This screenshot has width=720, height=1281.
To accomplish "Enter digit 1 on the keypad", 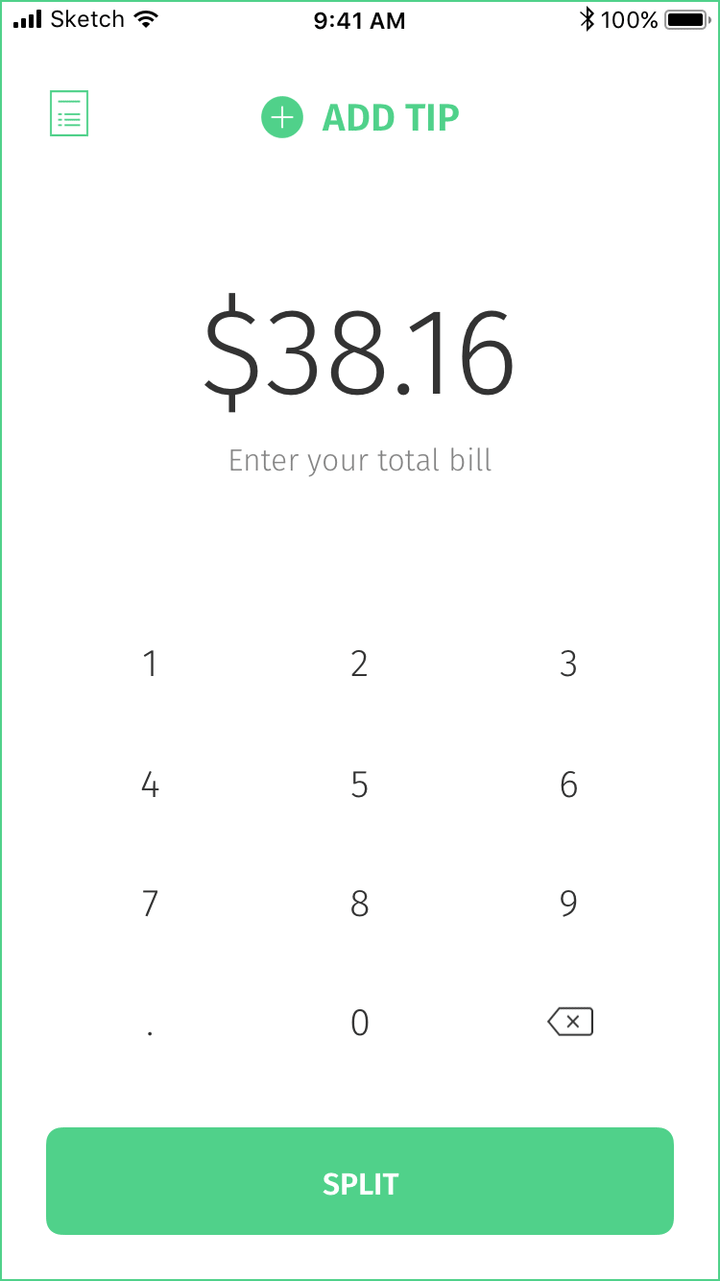I will pos(150,664).
